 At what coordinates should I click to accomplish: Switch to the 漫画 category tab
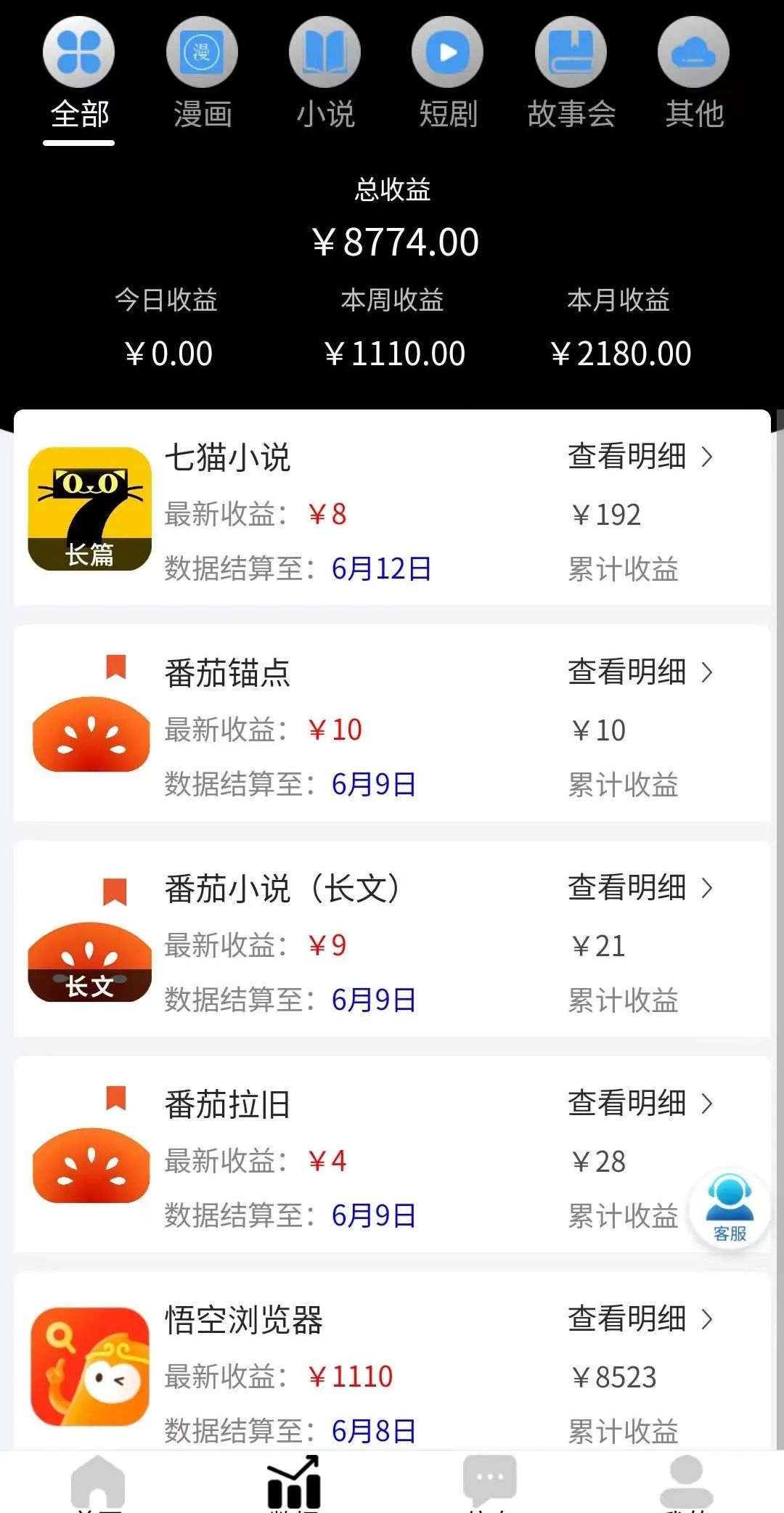point(203,74)
